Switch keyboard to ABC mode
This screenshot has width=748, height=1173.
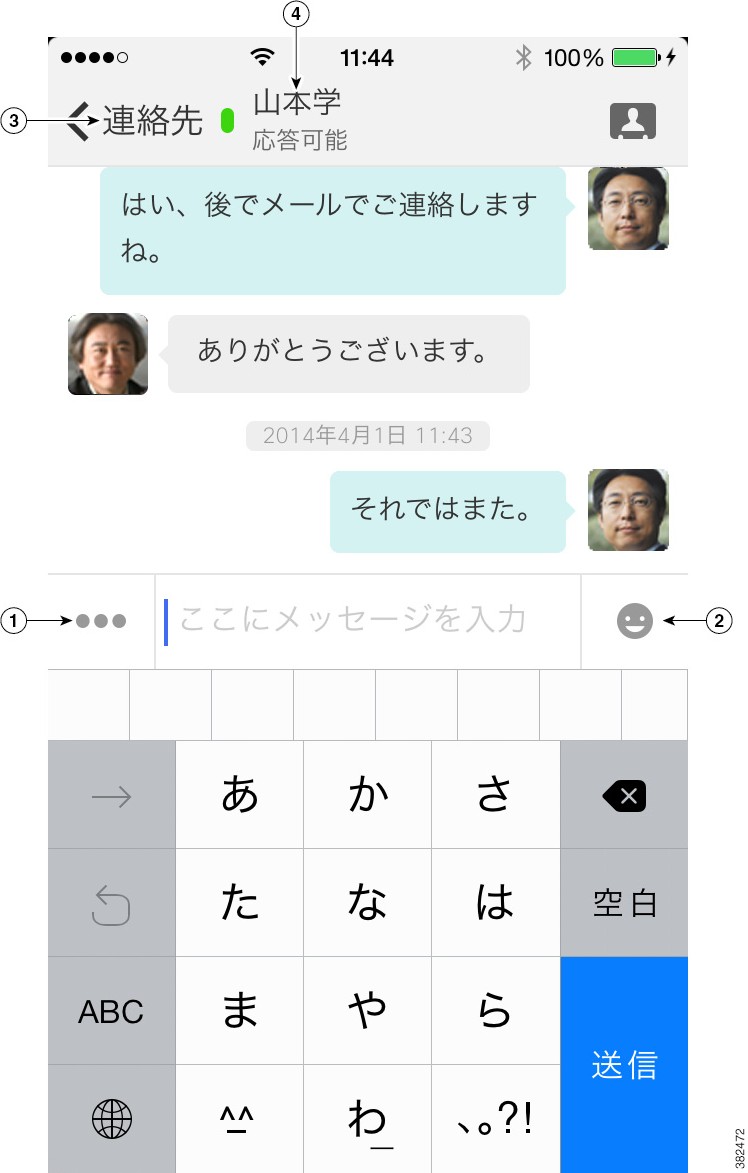pyautogui.click(x=111, y=1011)
